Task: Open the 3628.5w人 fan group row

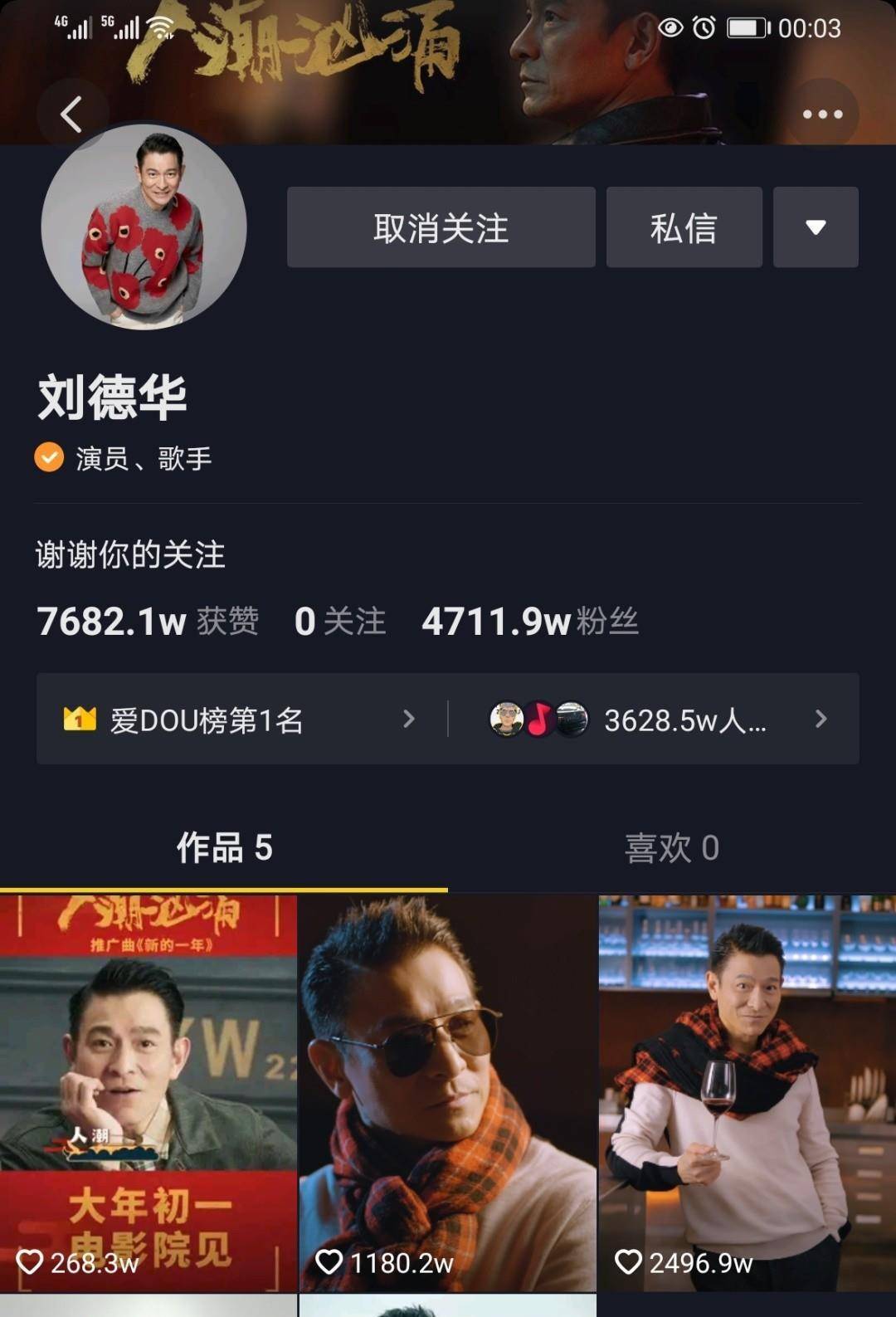Action: 655,719
